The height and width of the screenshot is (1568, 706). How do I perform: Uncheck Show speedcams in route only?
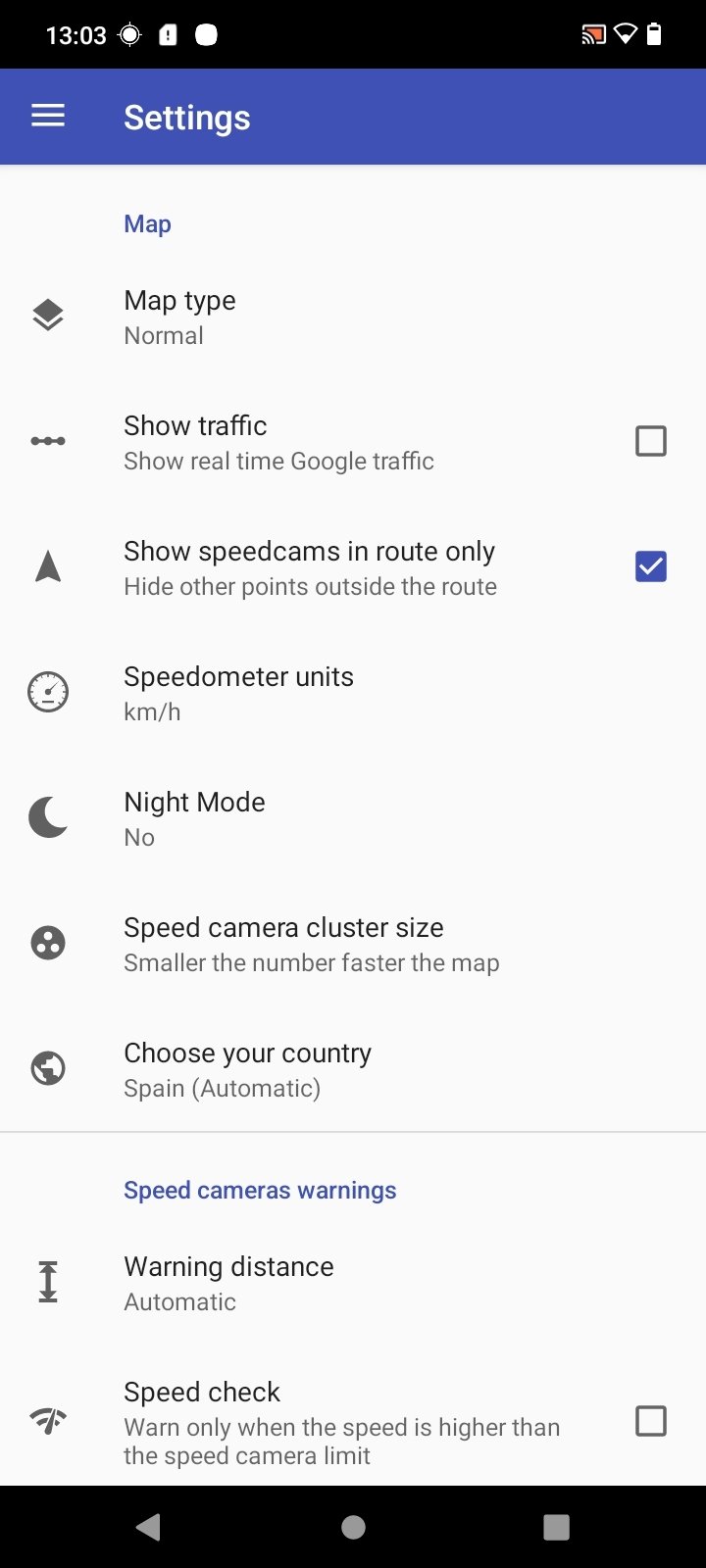pyautogui.click(x=651, y=566)
